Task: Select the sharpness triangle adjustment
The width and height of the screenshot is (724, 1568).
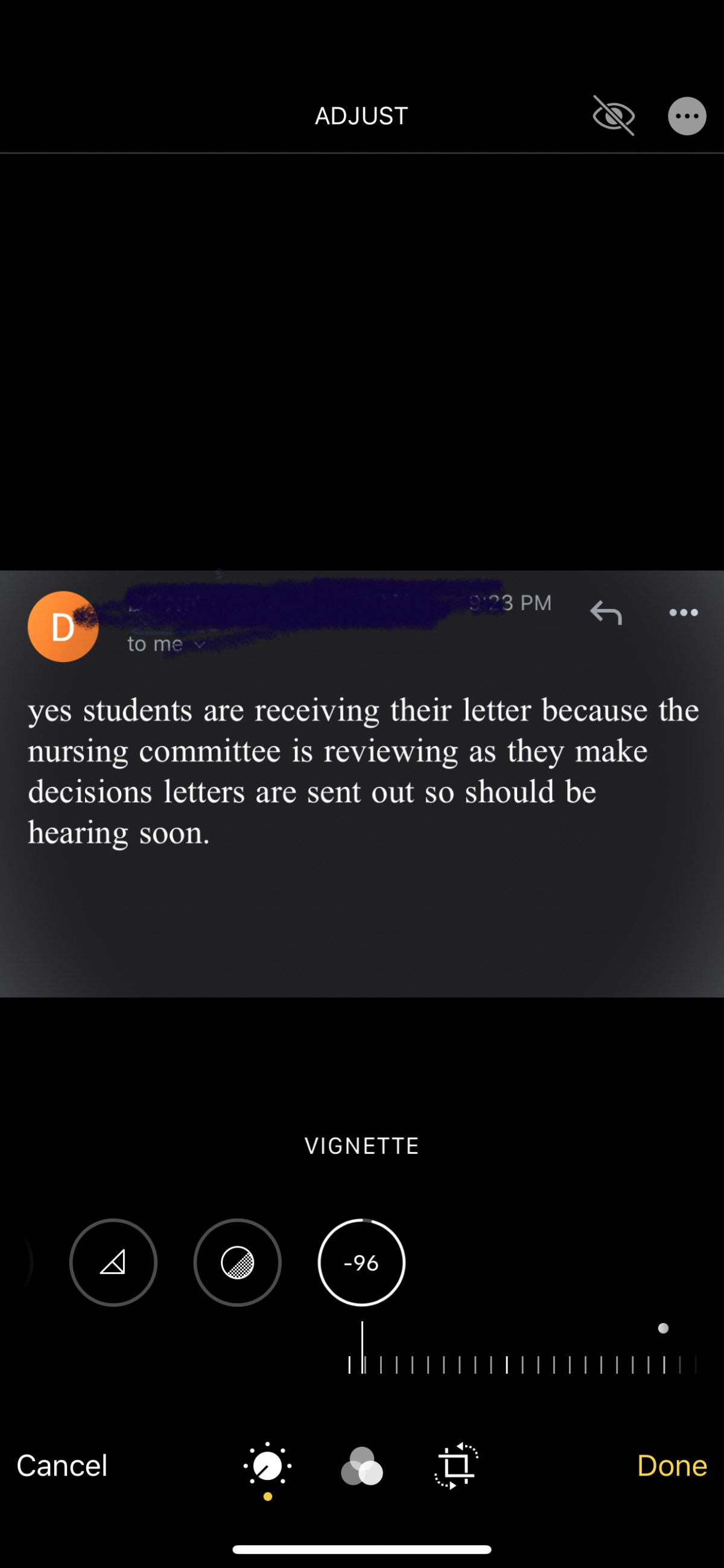Action: pyautogui.click(x=113, y=1263)
